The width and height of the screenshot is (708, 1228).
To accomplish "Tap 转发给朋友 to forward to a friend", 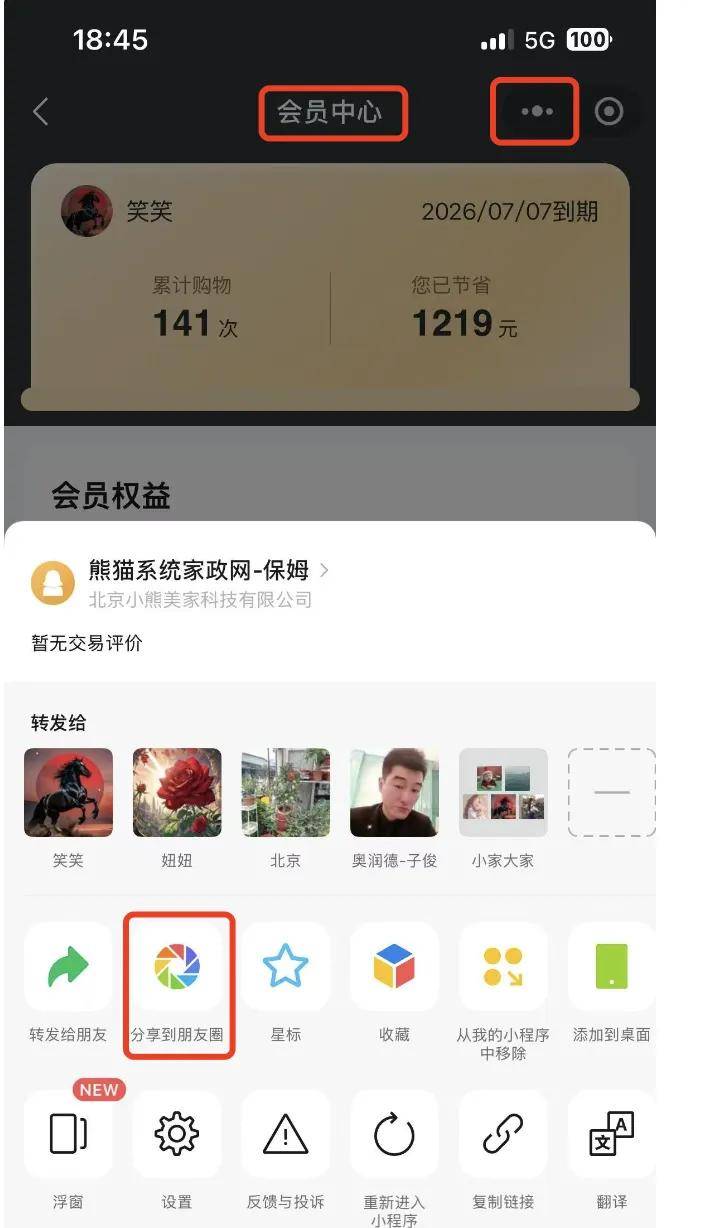I will click(x=68, y=967).
